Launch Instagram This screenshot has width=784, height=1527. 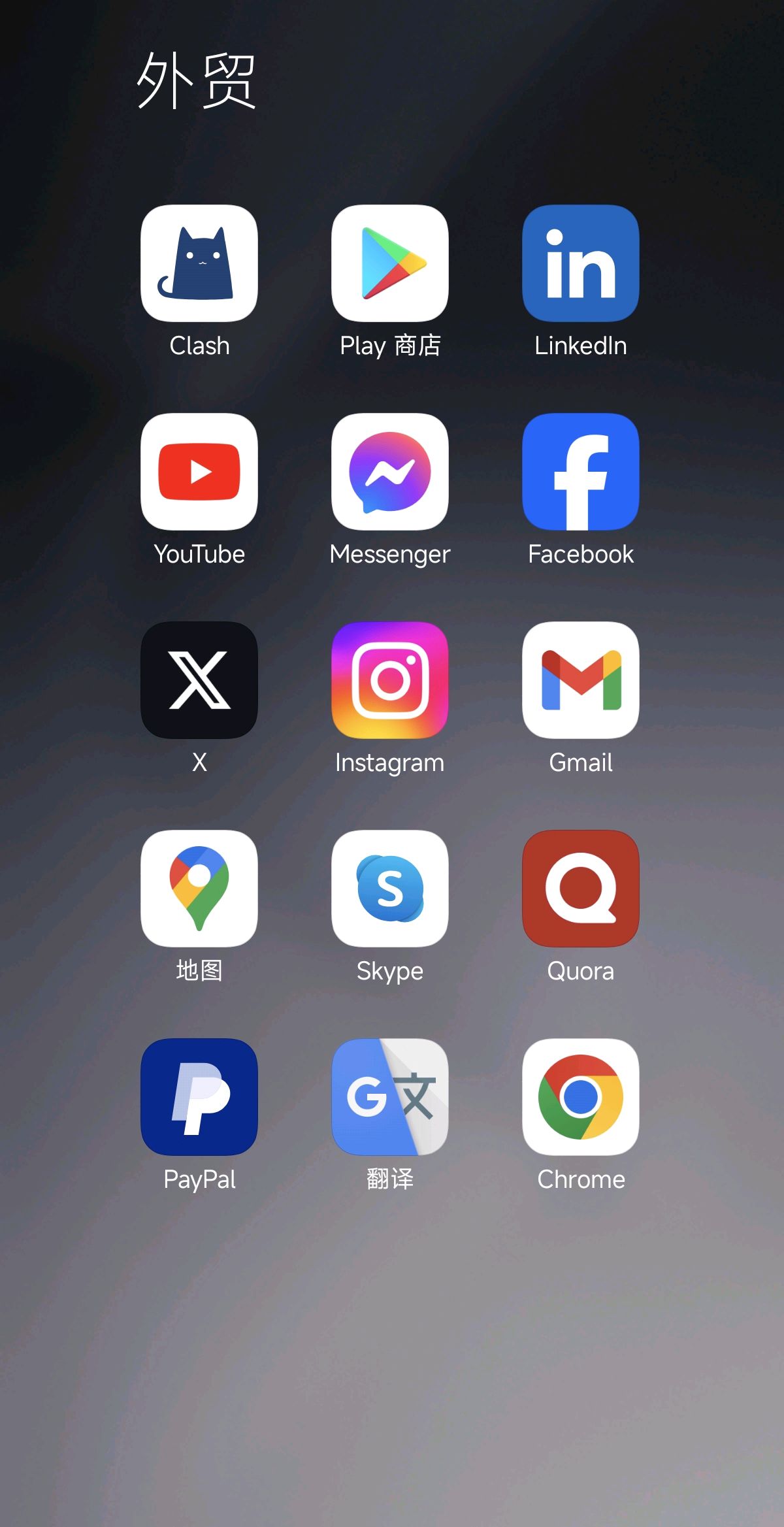[x=390, y=680]
